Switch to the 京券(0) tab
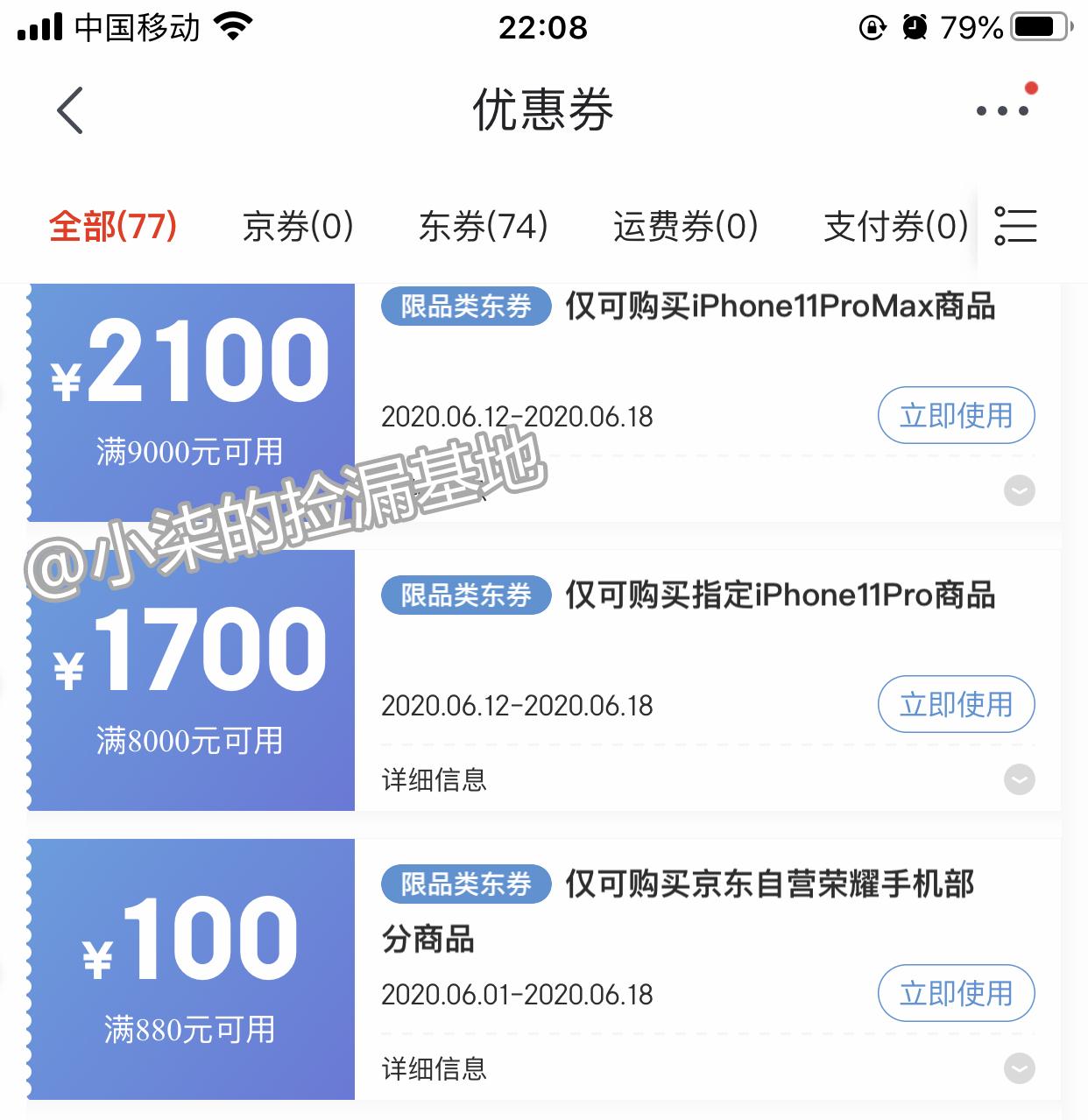The width and height of the screenshot is (1088, 1120). [x=298, y=227]
